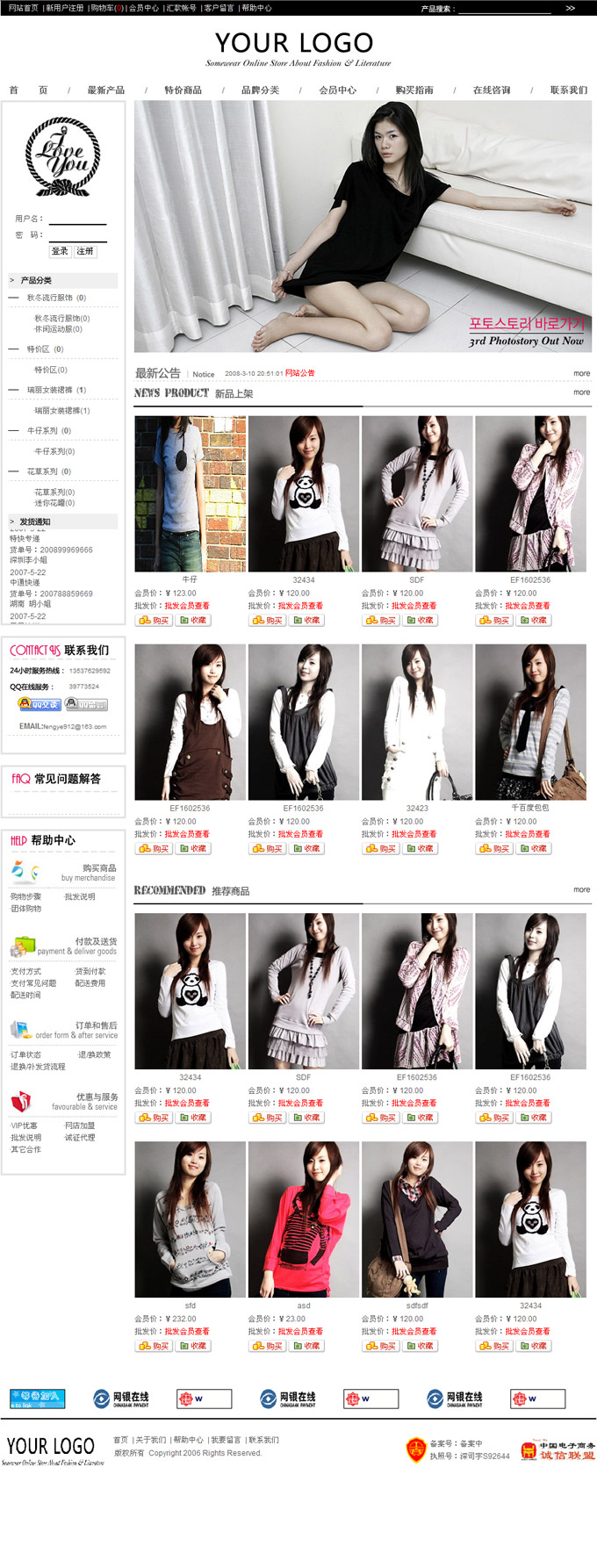597x1568 pixels.
Task: Start a chat with the QQ交谈 button
Action: point(40,704)
